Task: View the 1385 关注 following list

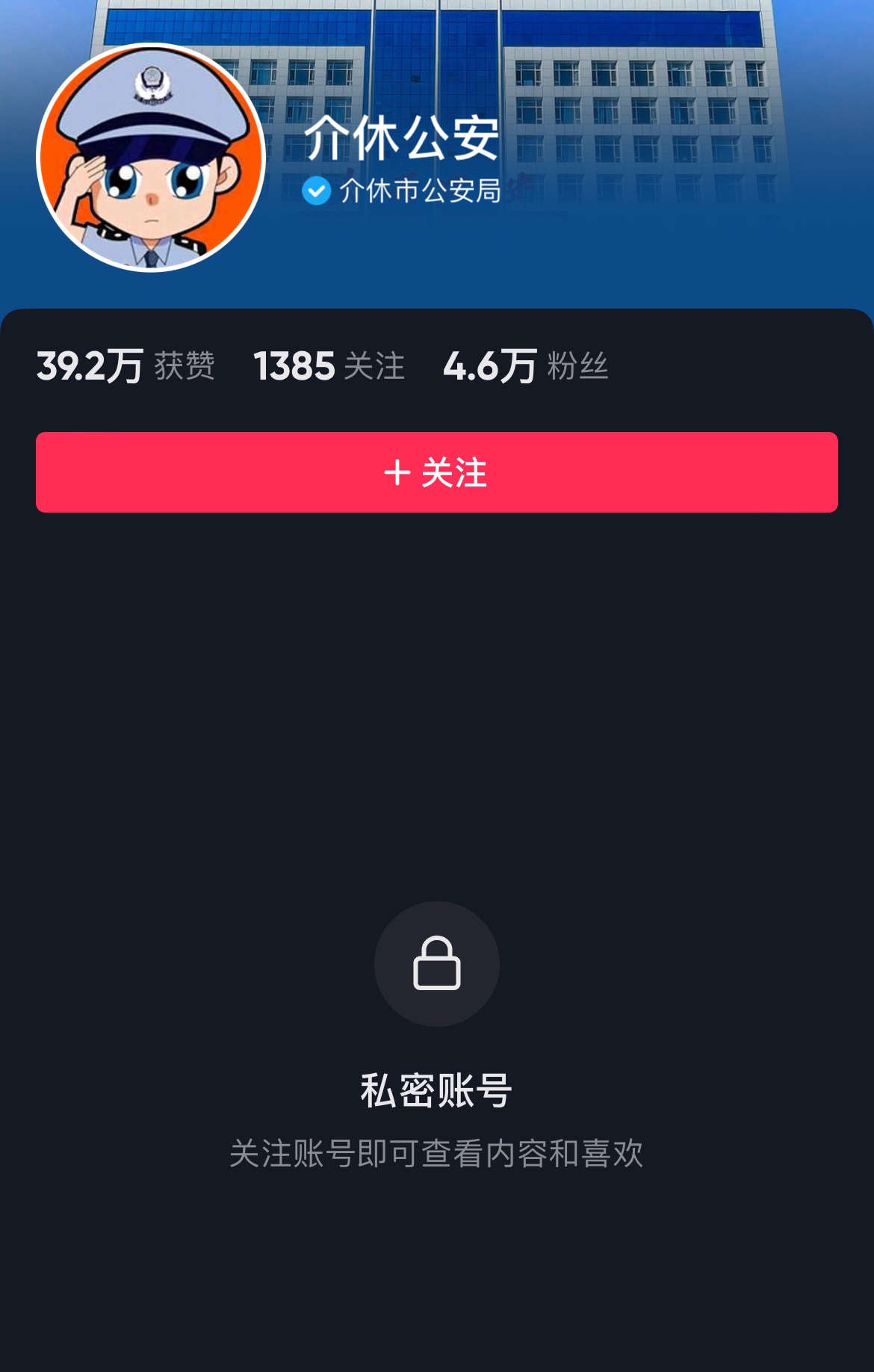Action: pyautogui.click(x=329, y=366)
